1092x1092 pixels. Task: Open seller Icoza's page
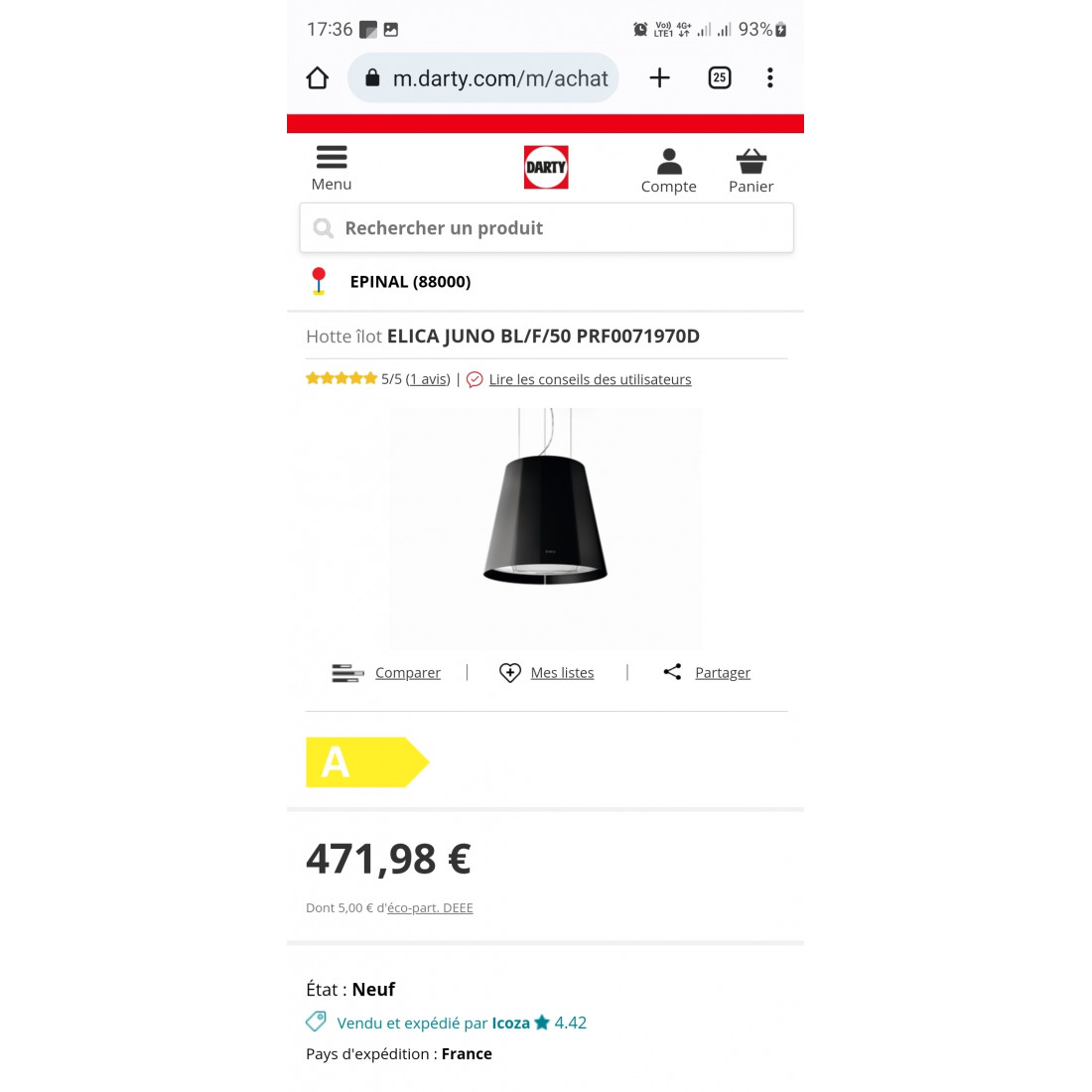pyautogui.click(x=510, y=1024)
